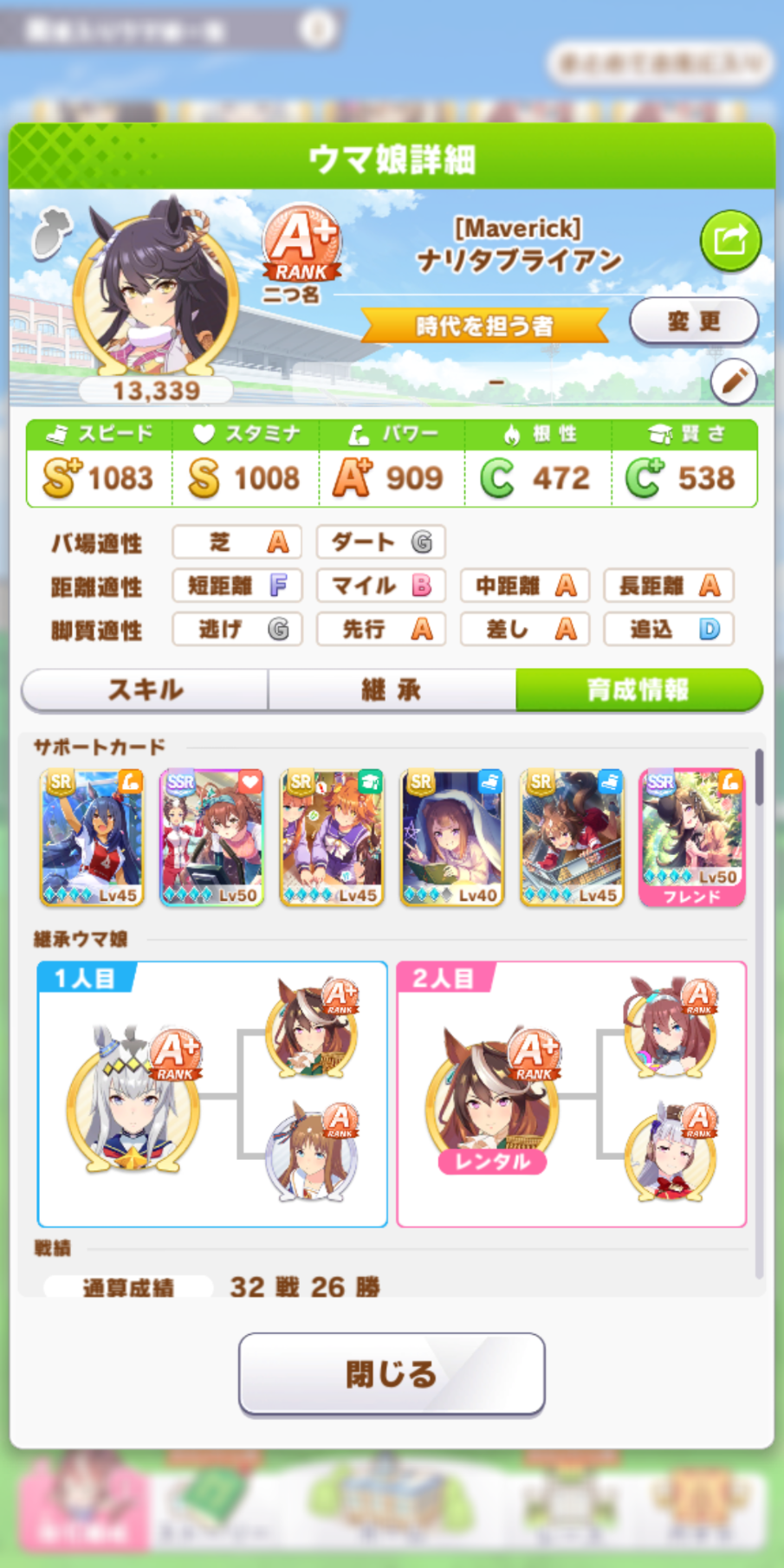
Task: View the 1人目 main inheritance character
Action: pos(133,1098)
